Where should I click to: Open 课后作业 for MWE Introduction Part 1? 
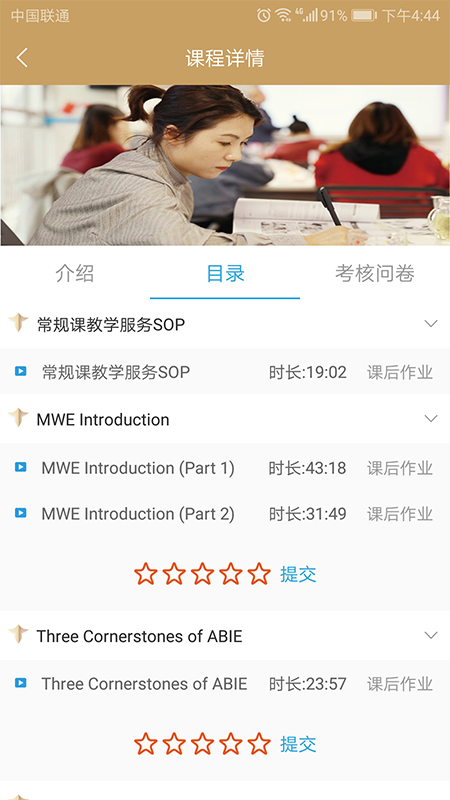click(x=400, y=467)
